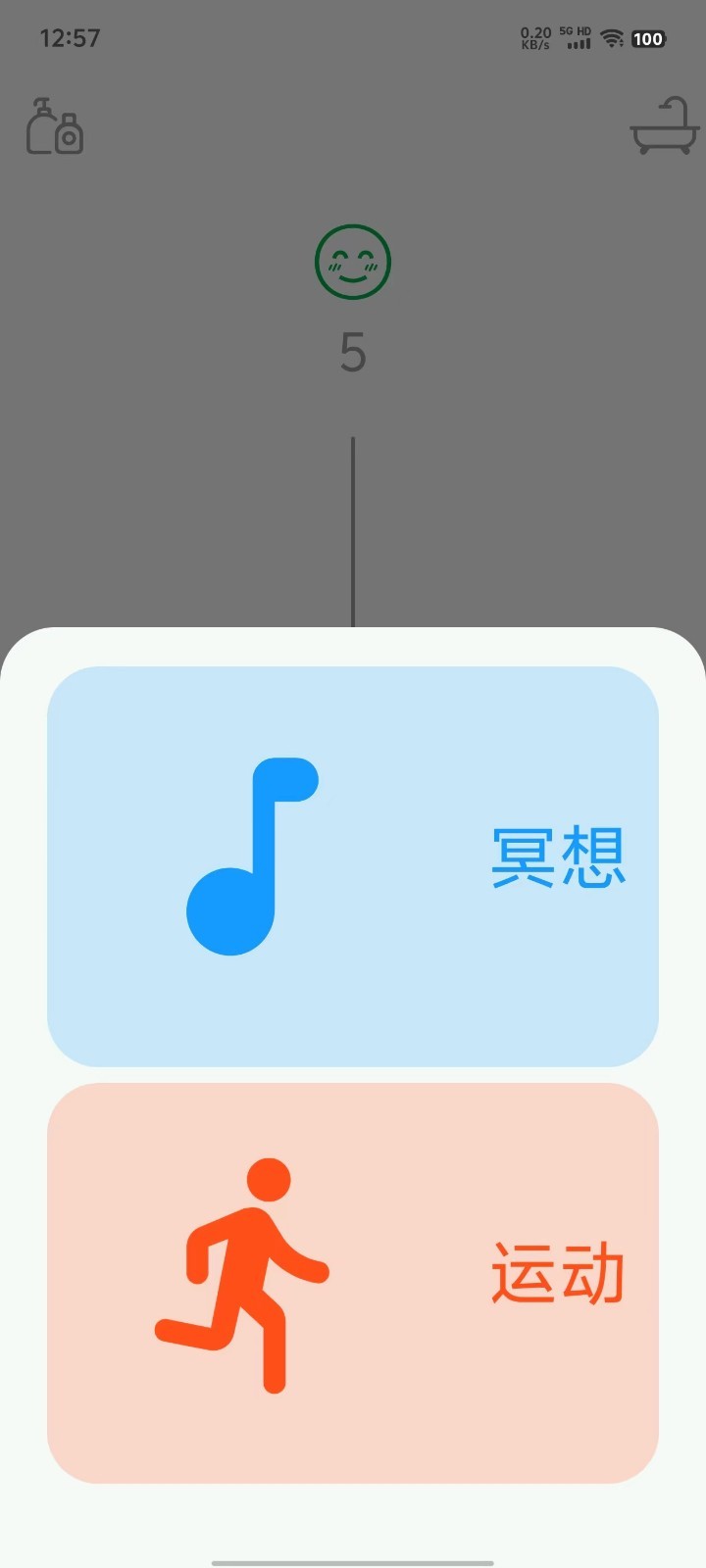Screen dimensions: 706x1568
Task: Tap the bathtub icon
Action: pos(664,127)
